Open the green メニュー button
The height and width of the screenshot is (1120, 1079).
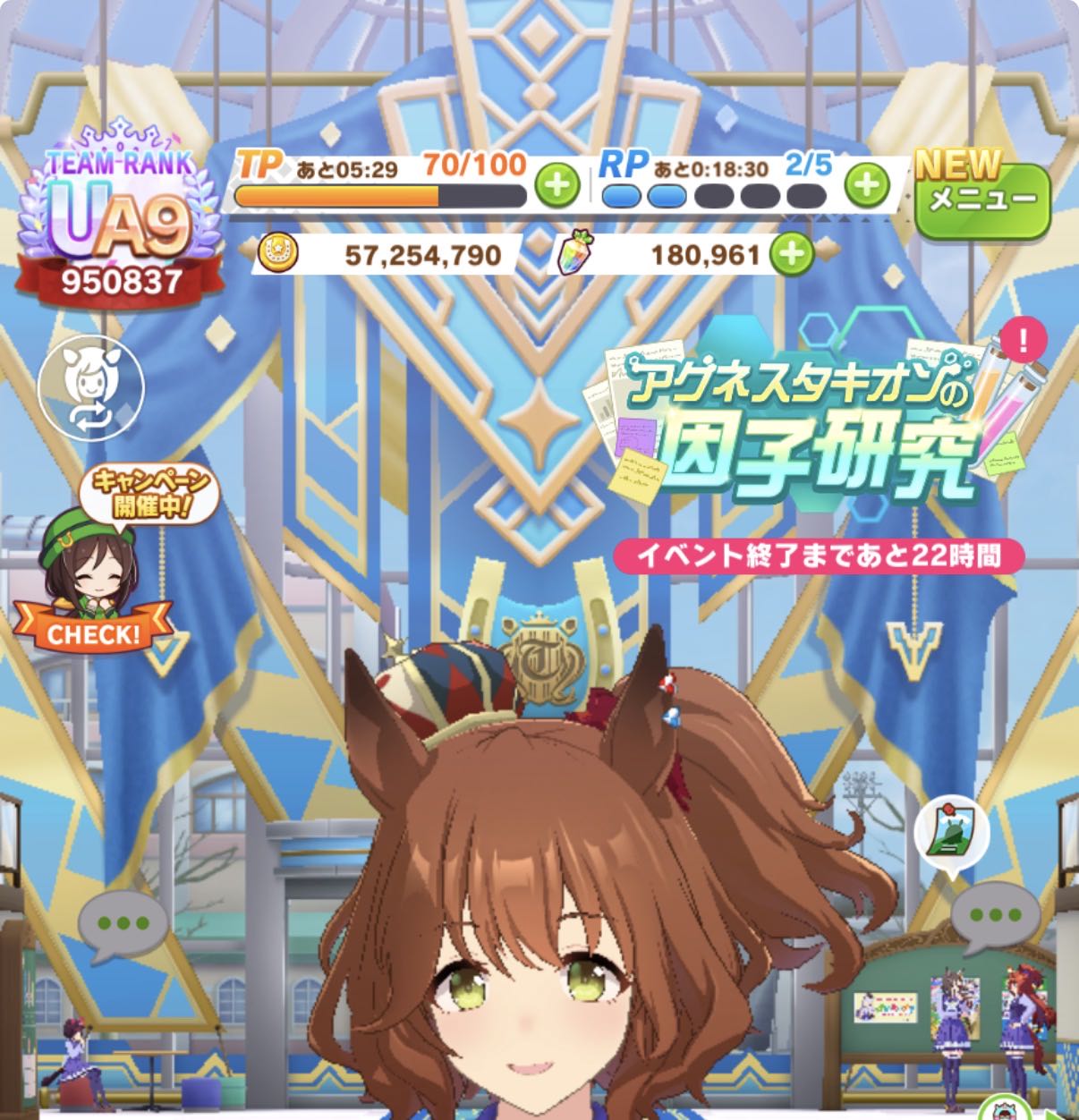click(x=981, y=200)
